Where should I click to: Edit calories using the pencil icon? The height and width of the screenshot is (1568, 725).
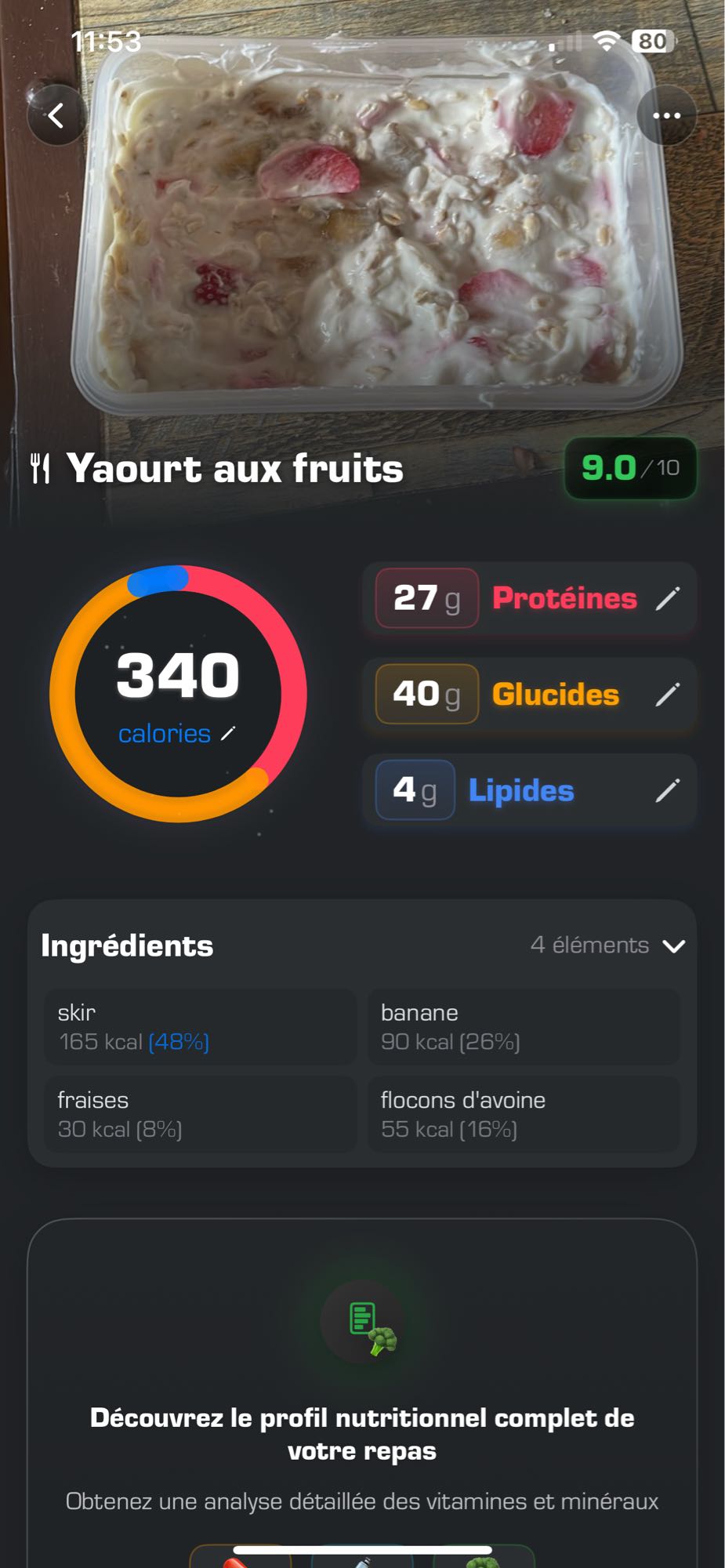[x=227, y=734]
